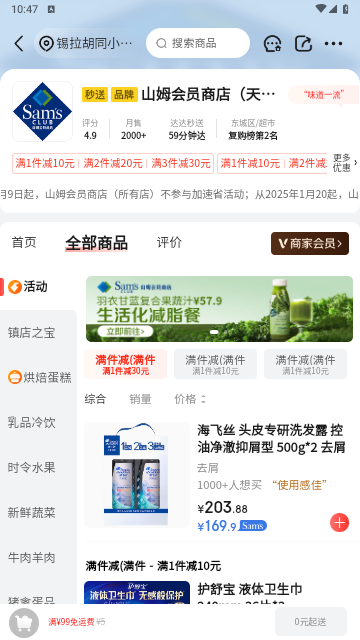
Task: Select the 时令水果 category
Action: (x=31, y=467)
